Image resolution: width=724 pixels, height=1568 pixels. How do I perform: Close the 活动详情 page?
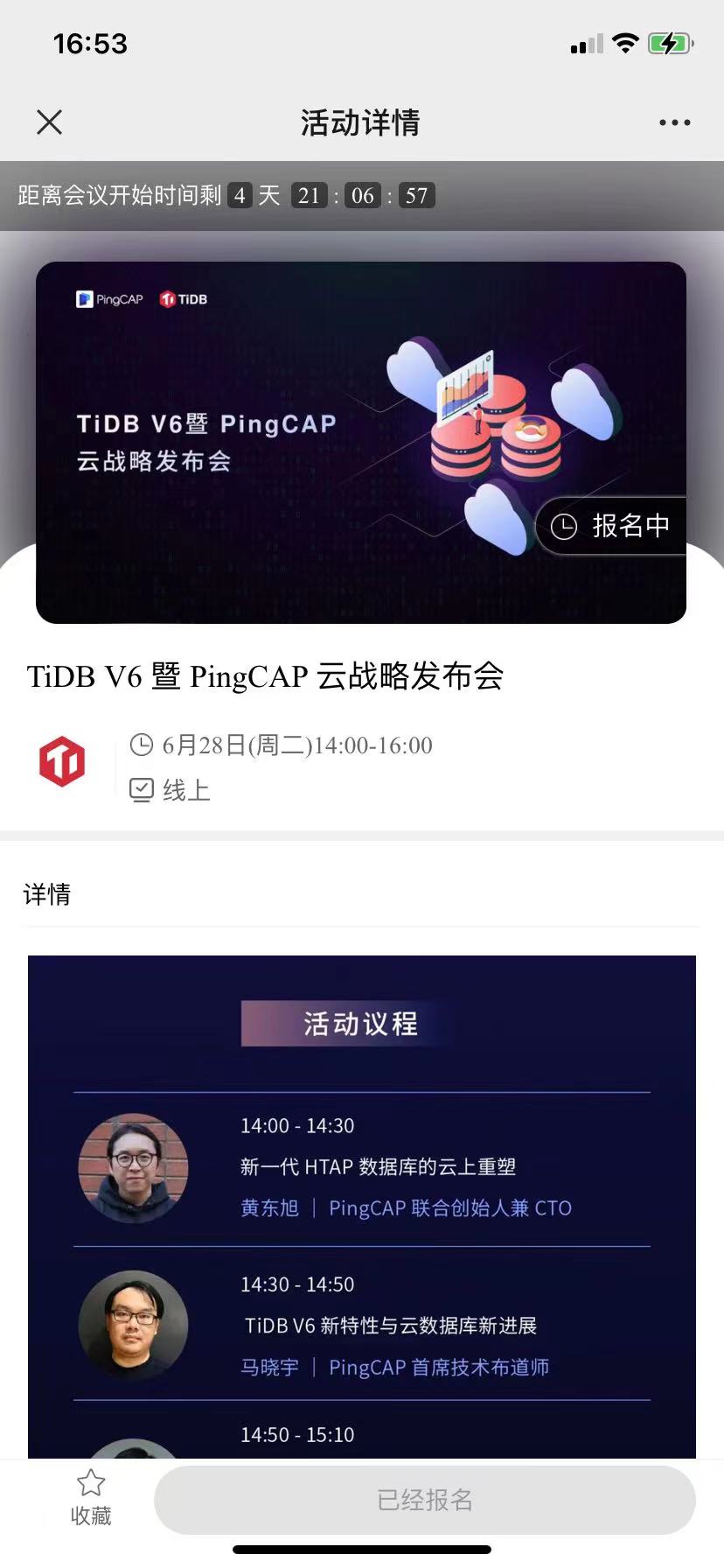point(50,122)
